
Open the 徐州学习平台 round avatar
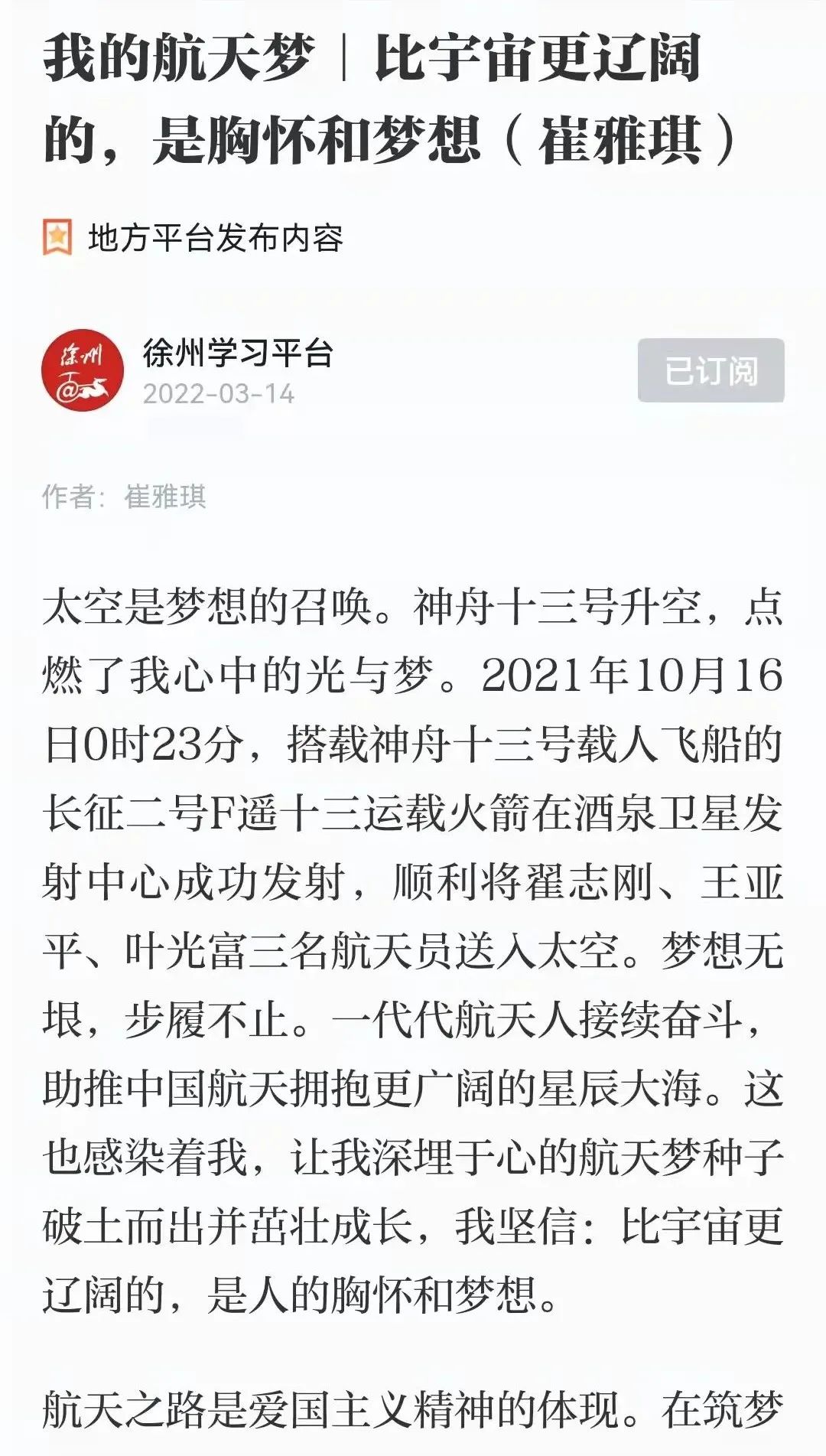(x=83, y=370)
